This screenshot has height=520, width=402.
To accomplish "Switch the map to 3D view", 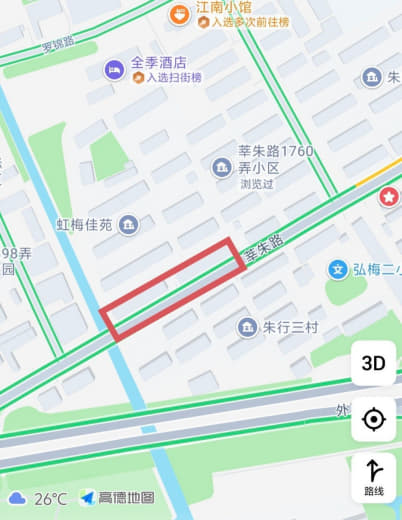I will pyautogui.click(x=374, y=363).
